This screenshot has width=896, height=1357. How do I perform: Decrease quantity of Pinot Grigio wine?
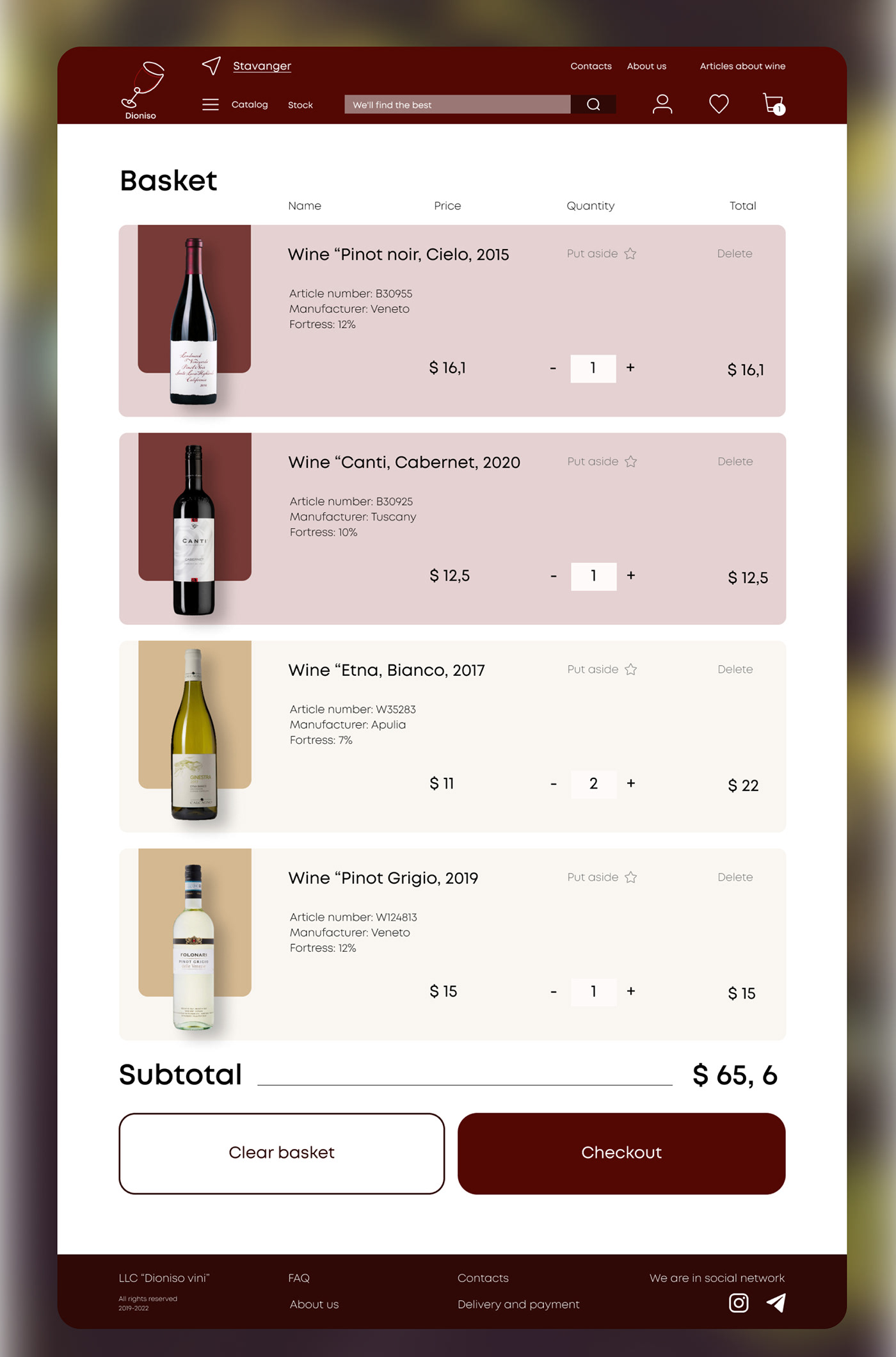(x=554, y=992)
